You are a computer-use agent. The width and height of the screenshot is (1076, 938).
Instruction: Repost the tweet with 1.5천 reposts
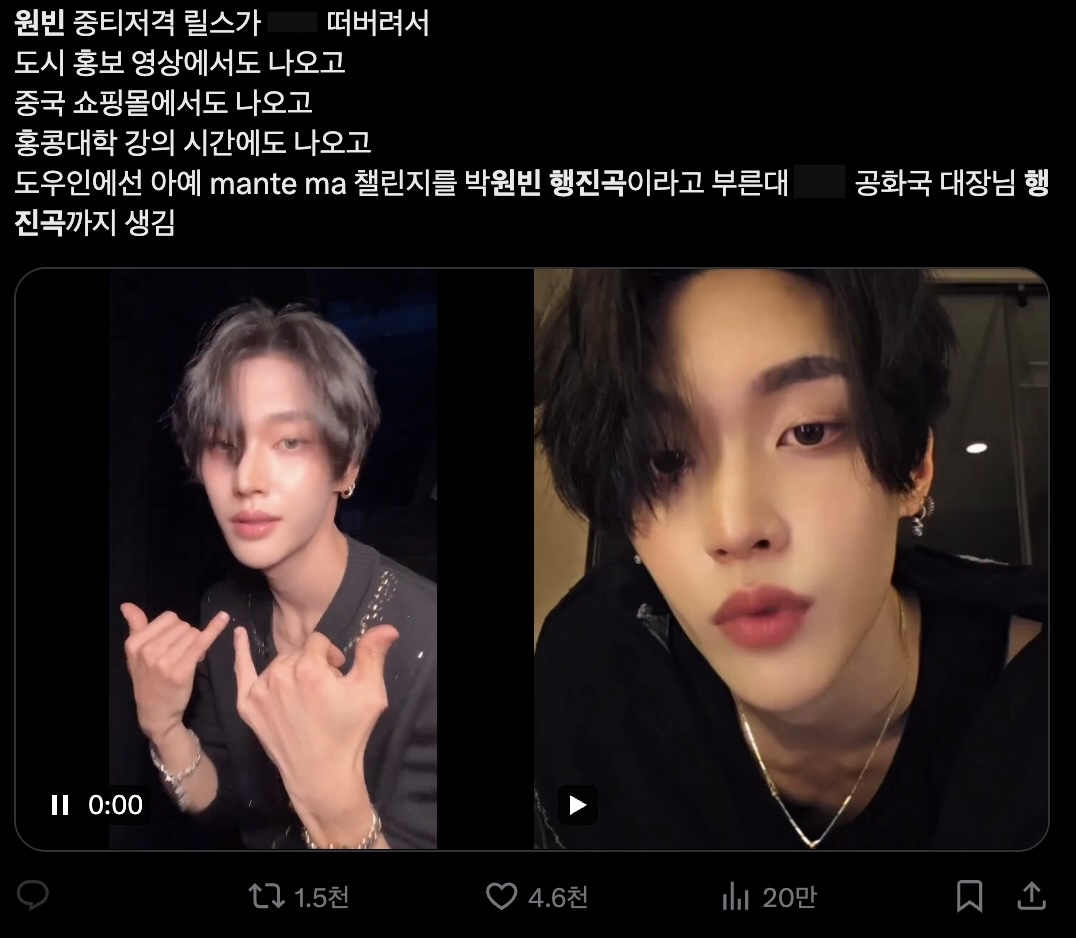click(266, 896)
